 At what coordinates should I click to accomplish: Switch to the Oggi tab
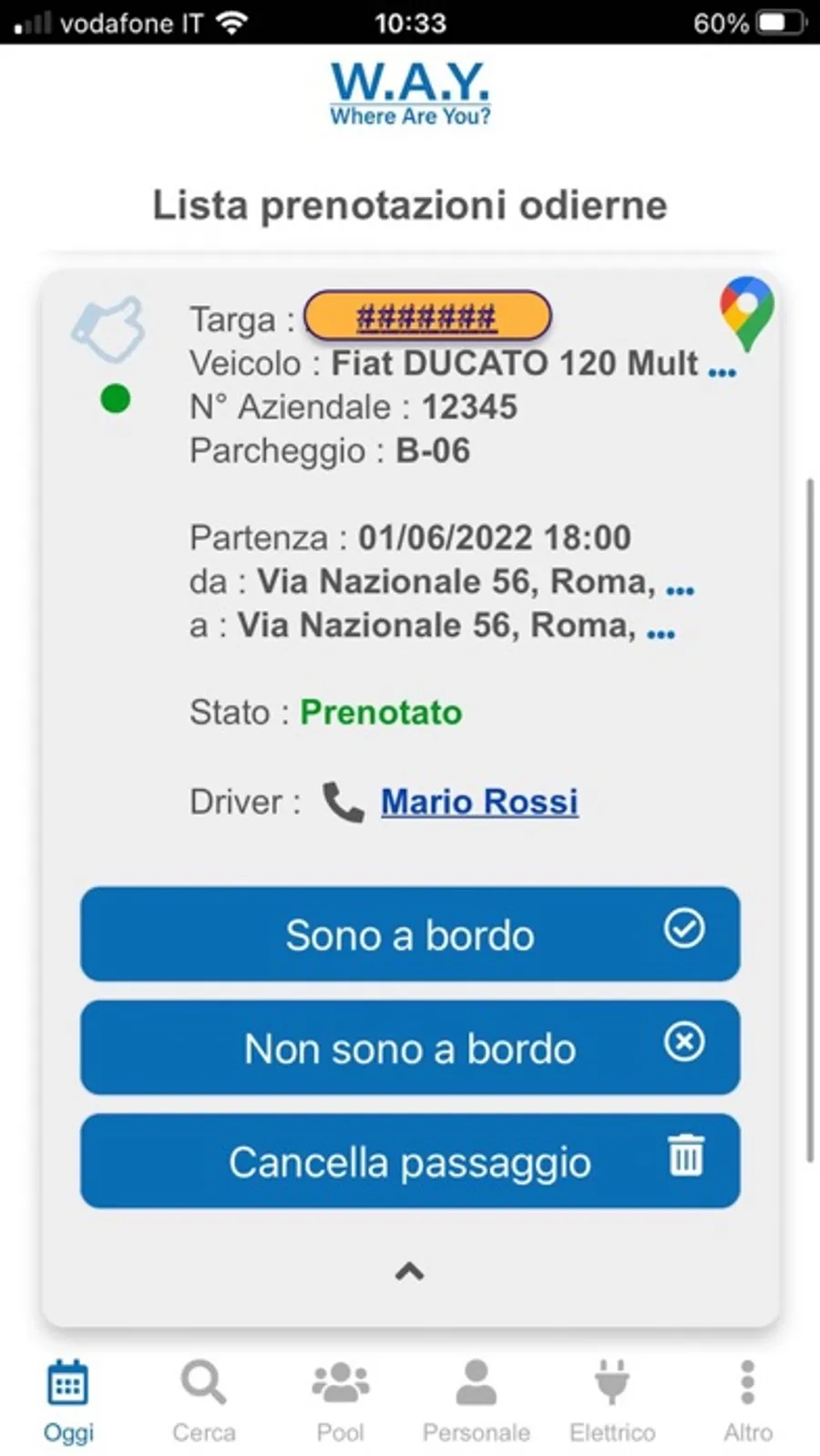pyautogui.click(x=68, y=1400)
